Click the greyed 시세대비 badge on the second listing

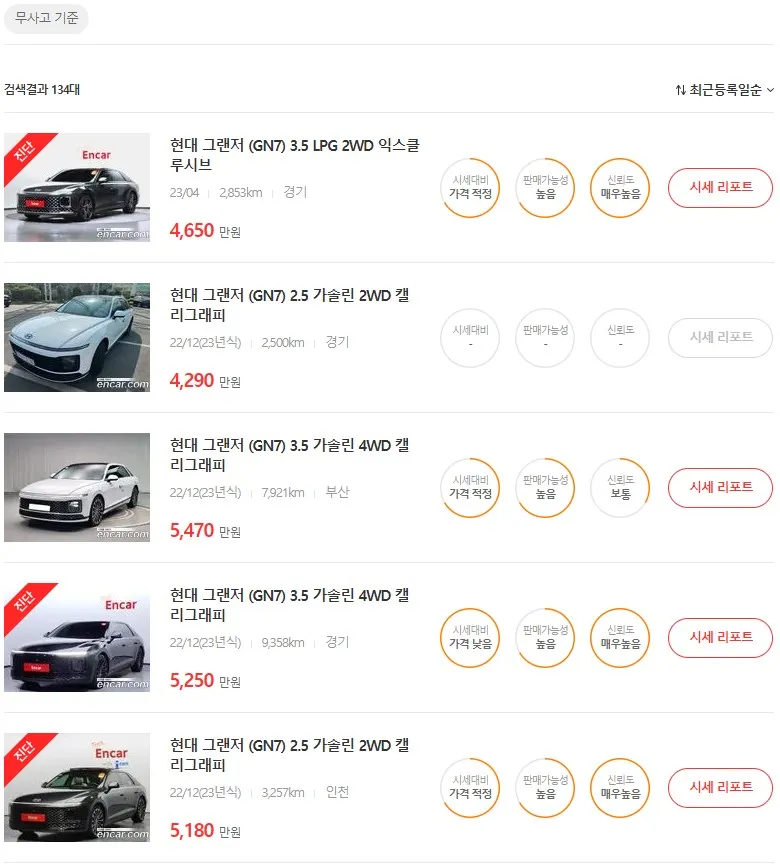(469, 338)
